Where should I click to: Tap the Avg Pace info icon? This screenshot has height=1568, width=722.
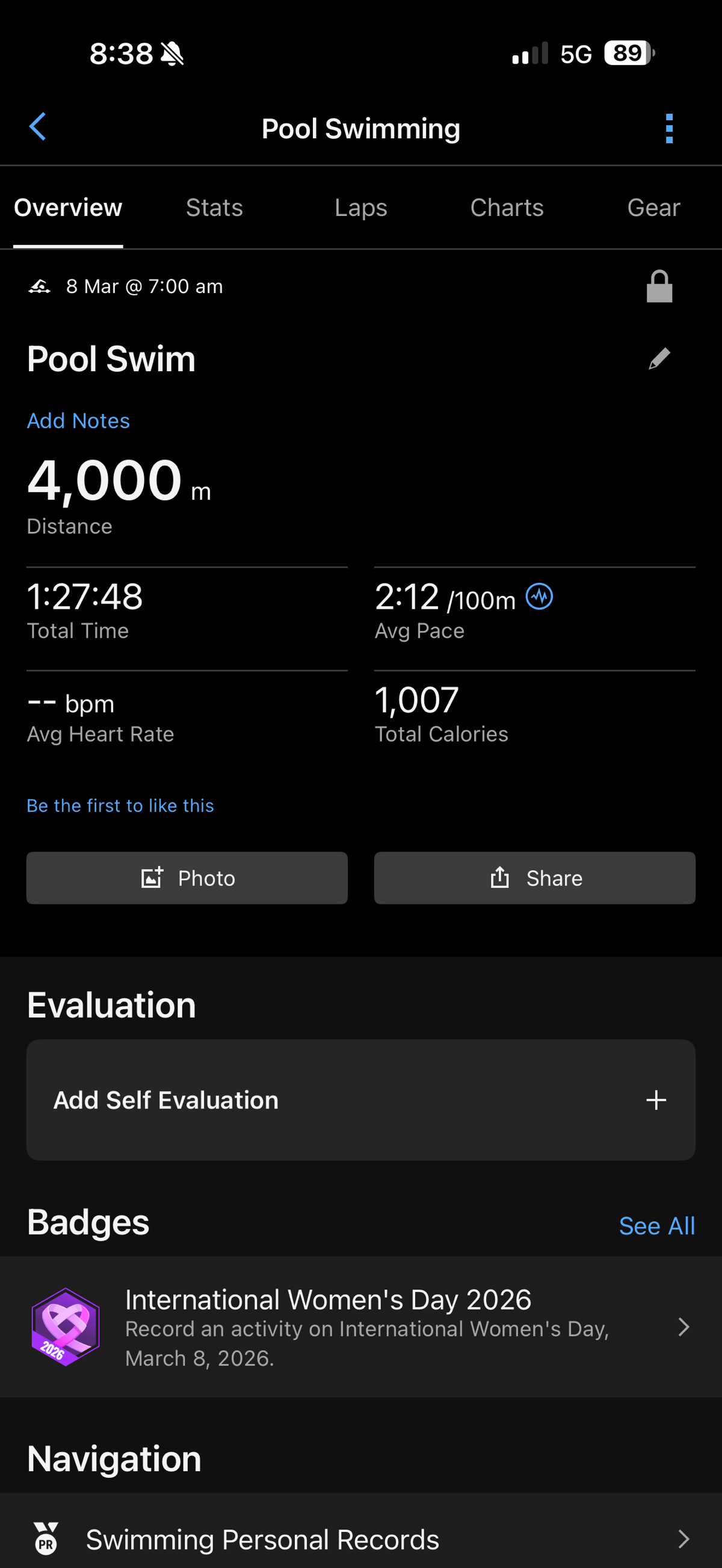(x=539, y=597)
